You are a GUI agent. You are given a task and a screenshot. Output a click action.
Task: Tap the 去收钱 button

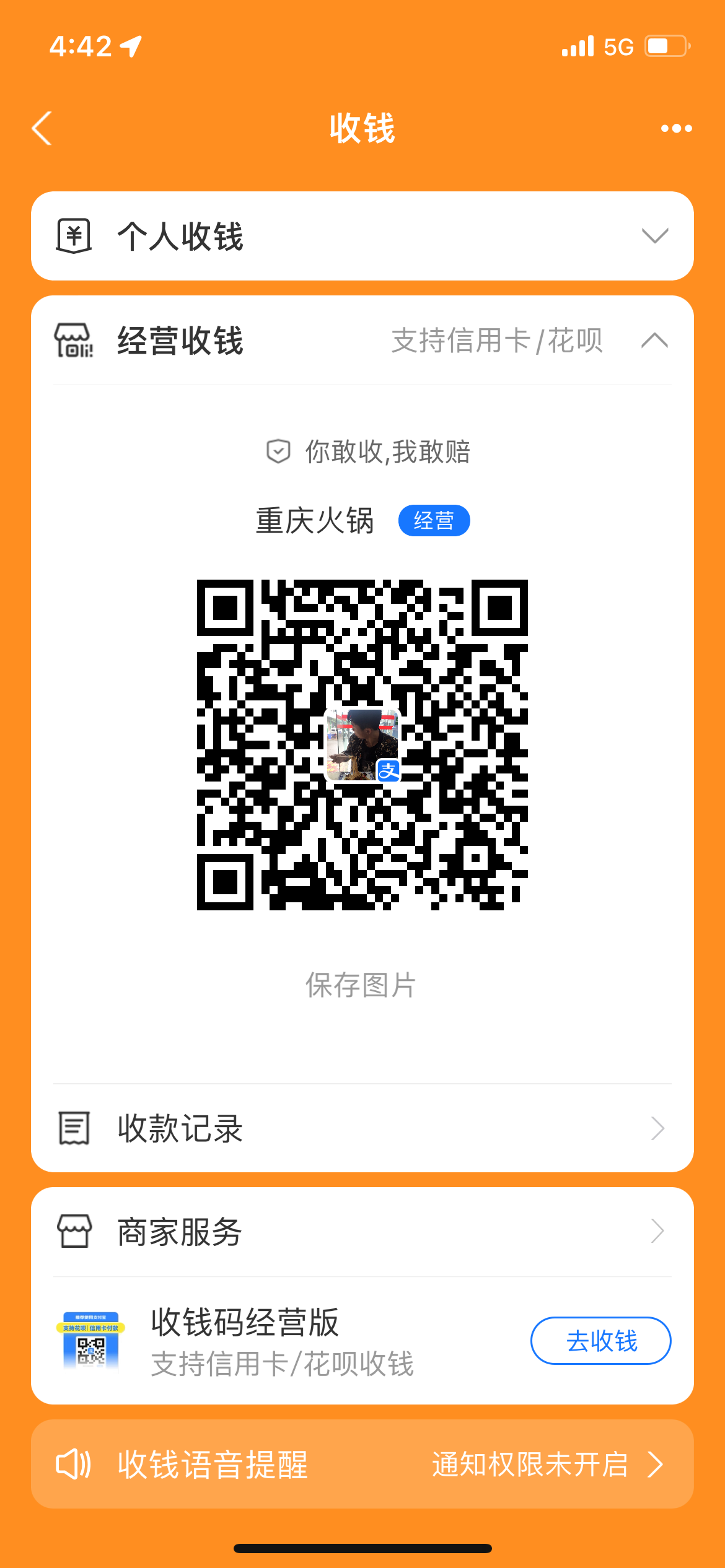tap(599, 1340)
